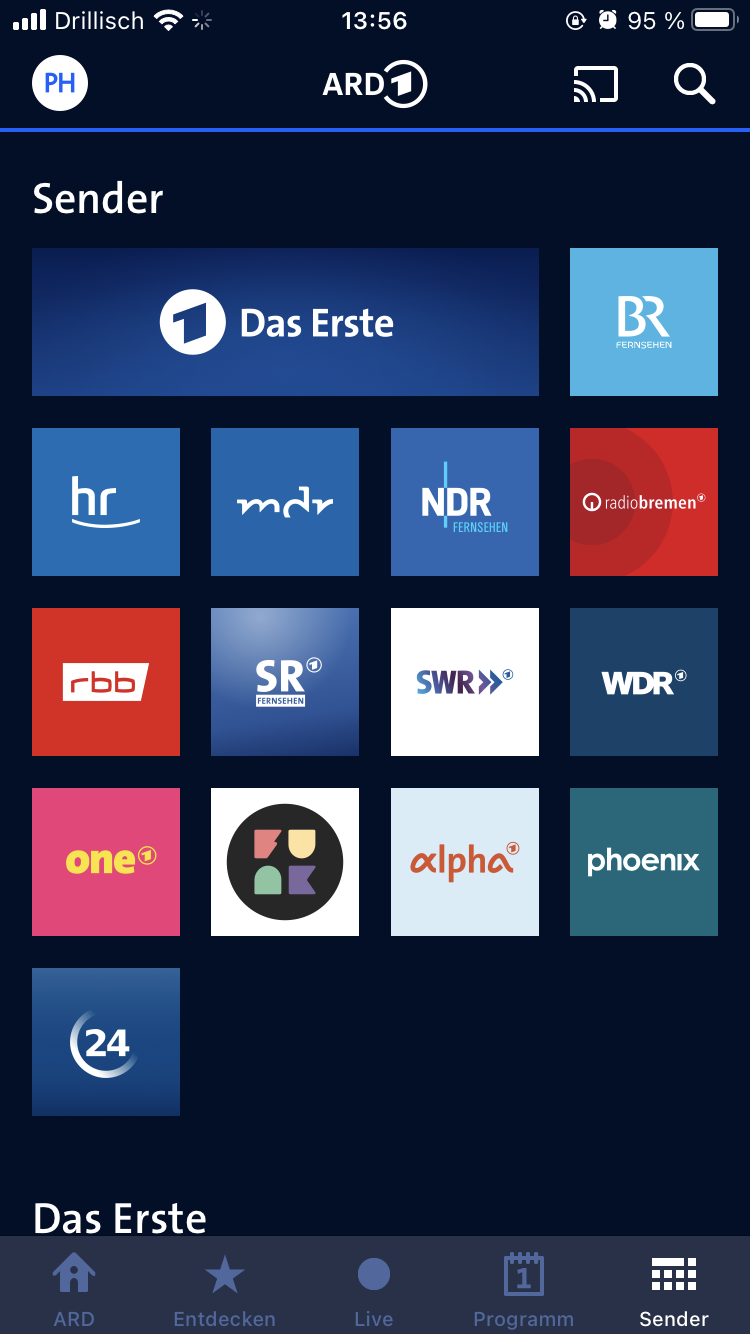Viewport: 750px width, 1334px height.
Task: Open the hr channel tile
Action: coord(106,502)
